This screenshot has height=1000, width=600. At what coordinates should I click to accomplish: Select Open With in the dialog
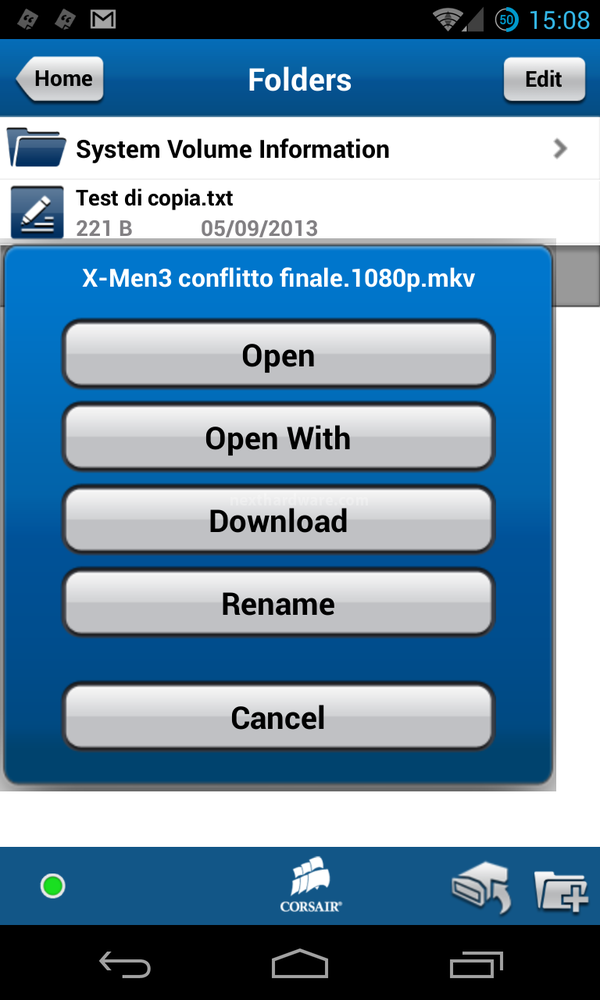pyautogui.click(x=278, y=438)
